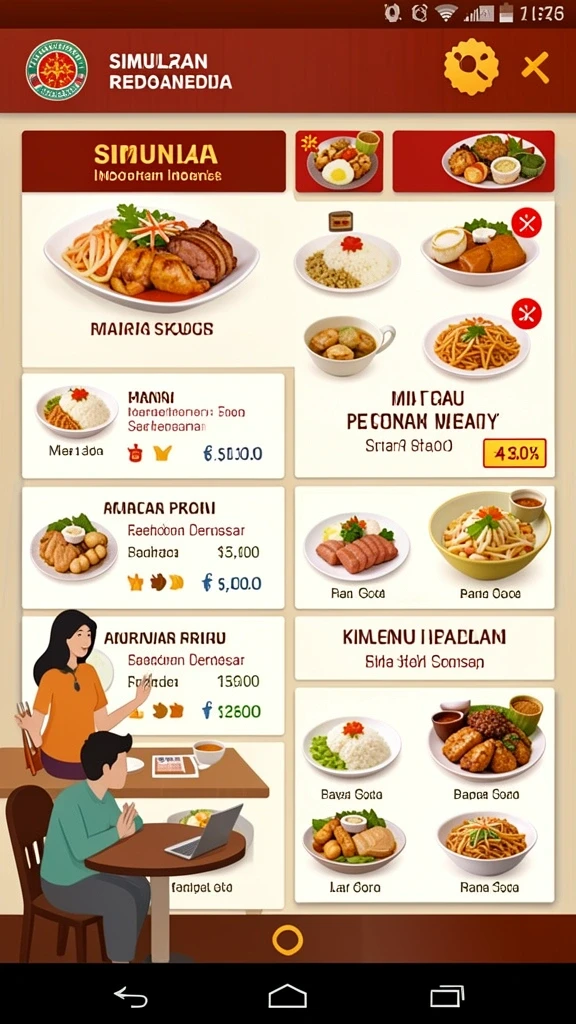The image size is (576, 1024).
Task: Tap the red badge on the noodle plate
Action: coord(526,313)
